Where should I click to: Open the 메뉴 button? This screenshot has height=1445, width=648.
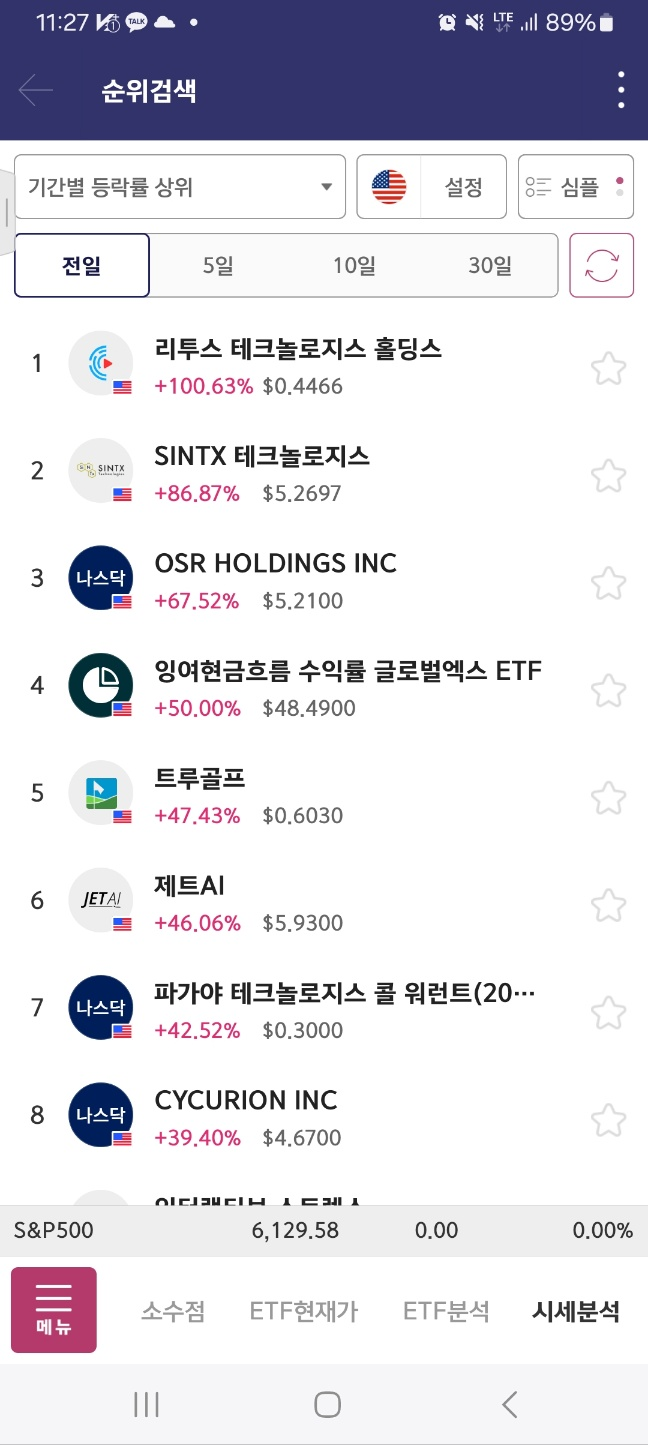[54, 1310]
